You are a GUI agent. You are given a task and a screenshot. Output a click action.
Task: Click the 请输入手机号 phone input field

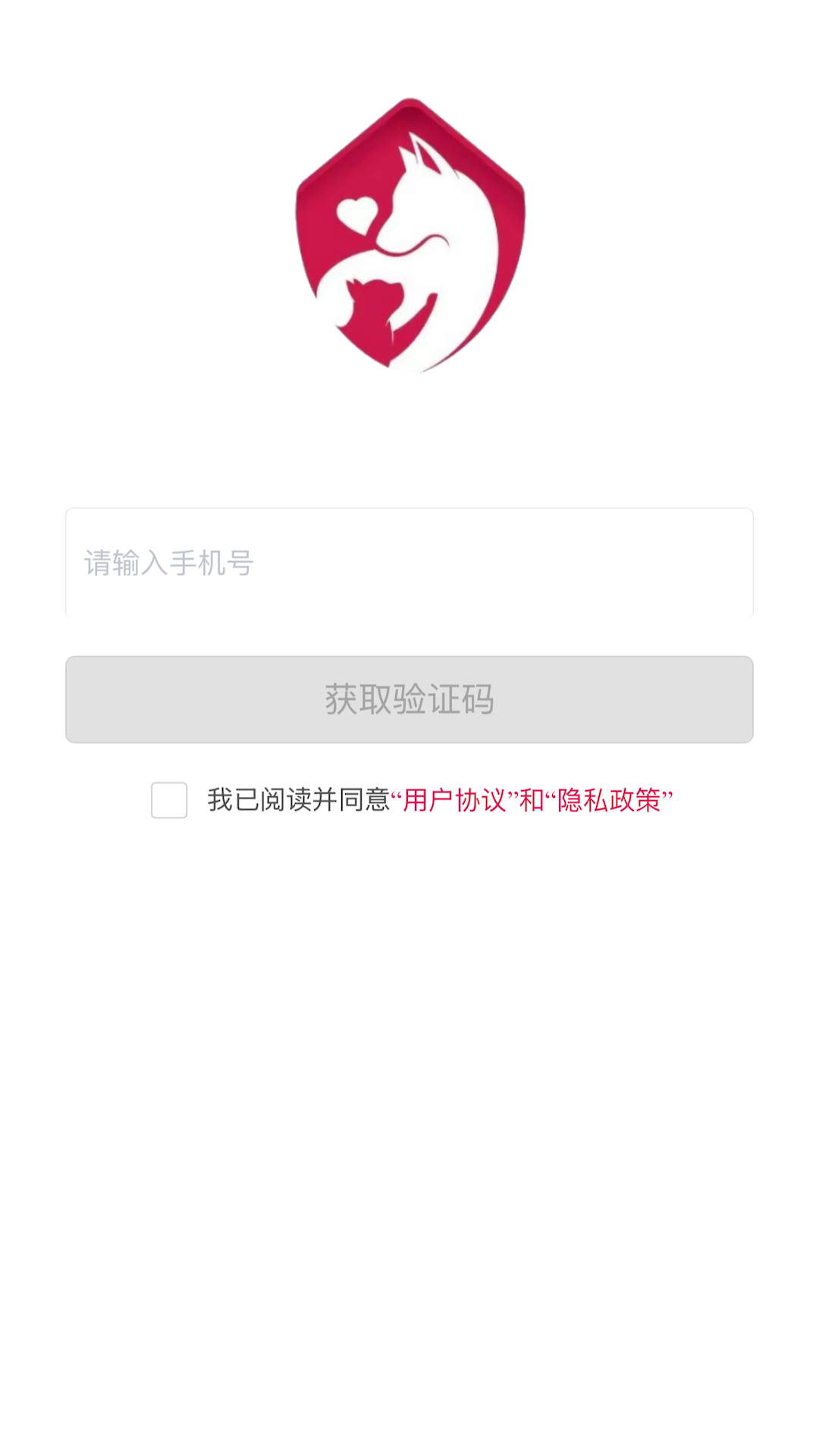[x=409, y=562]
